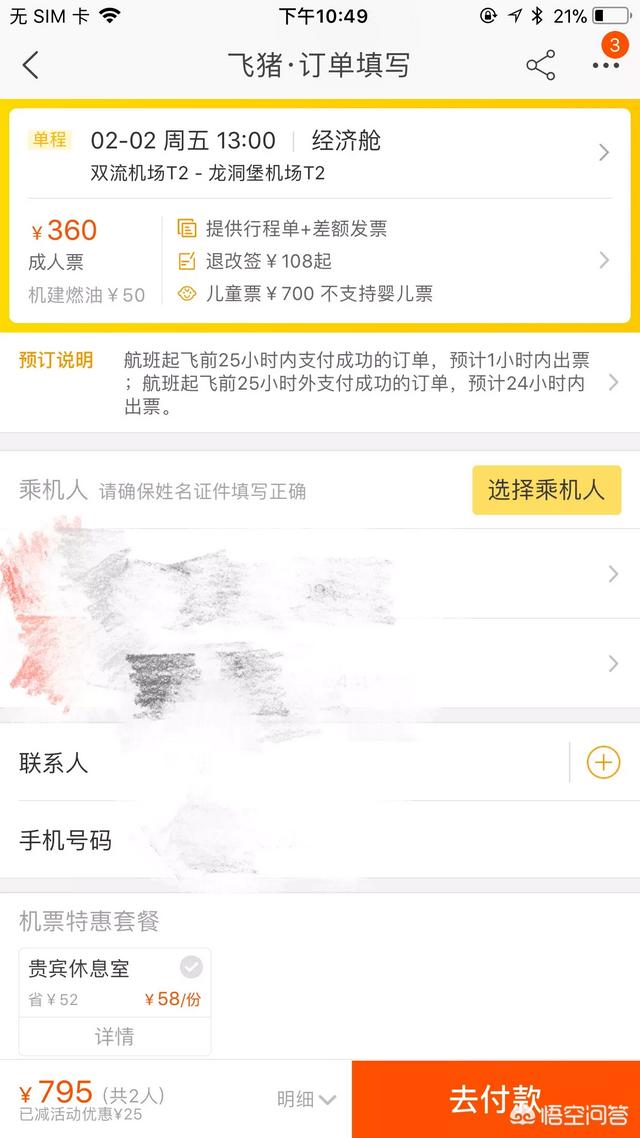Open the three-dot overflow menu

point(605,66)
